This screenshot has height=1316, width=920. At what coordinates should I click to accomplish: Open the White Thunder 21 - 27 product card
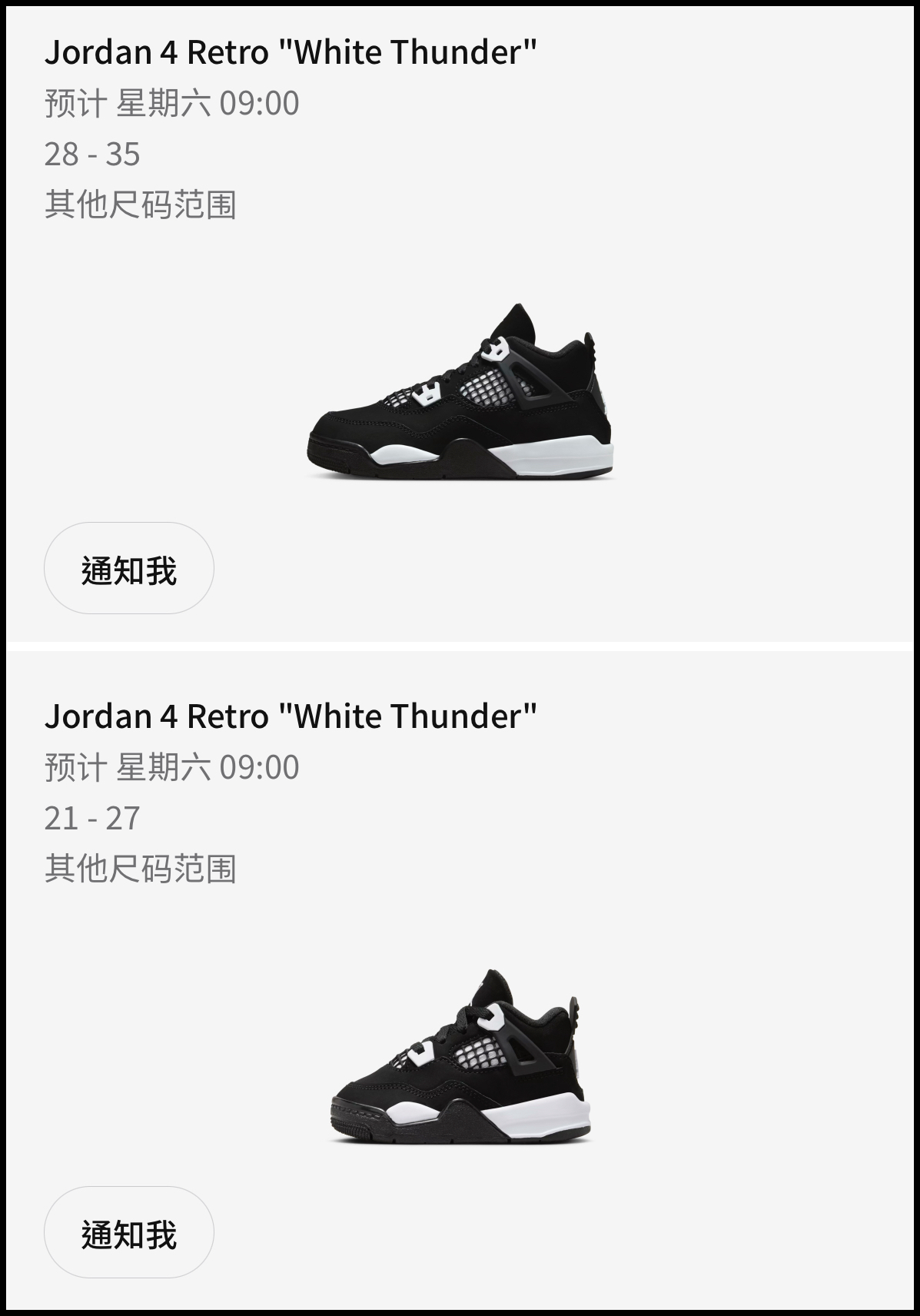pyautogui.click(x=460, y=1057)
